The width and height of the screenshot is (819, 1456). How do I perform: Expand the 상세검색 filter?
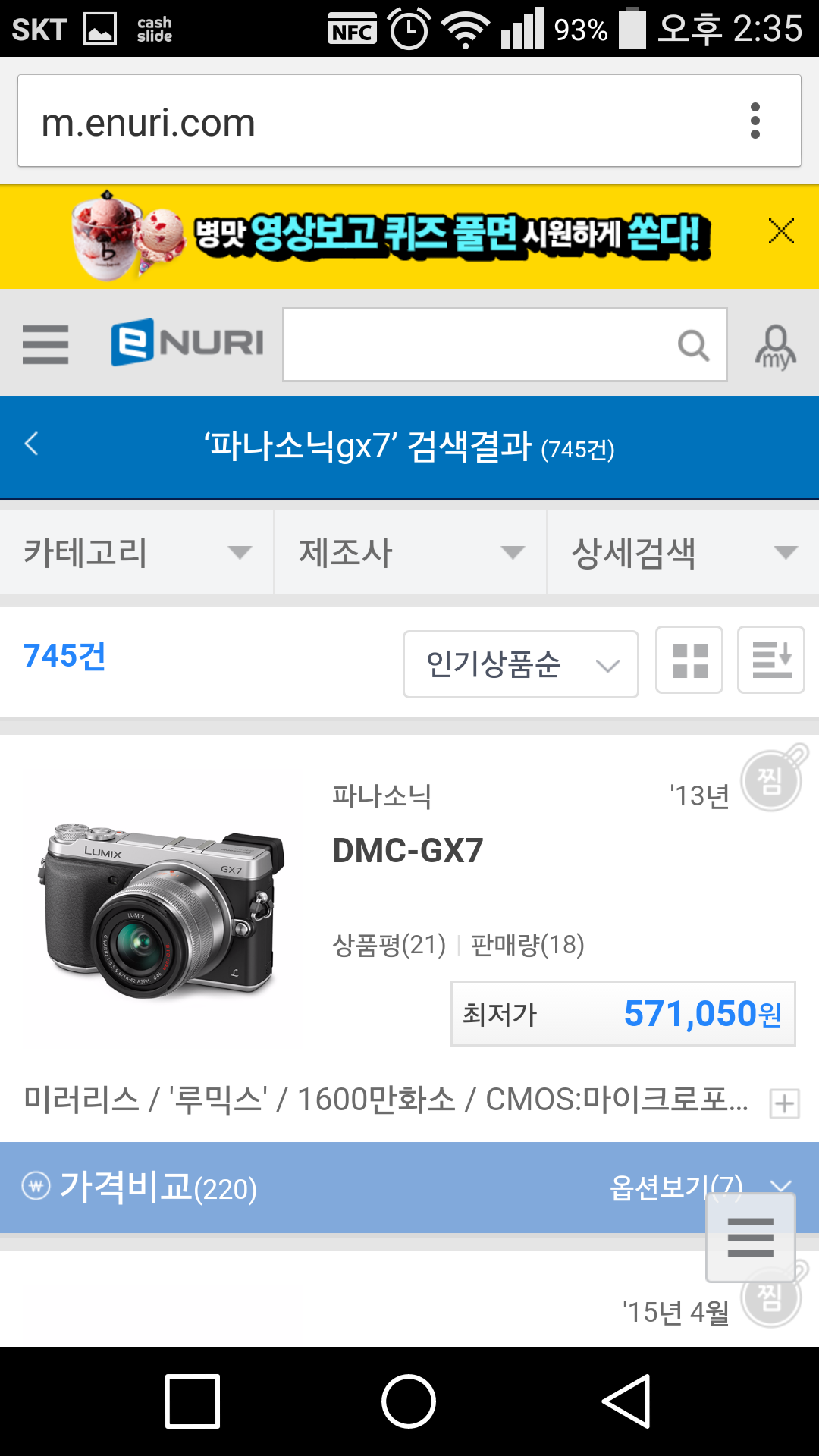pyautogui.click(x=682, y=552)
